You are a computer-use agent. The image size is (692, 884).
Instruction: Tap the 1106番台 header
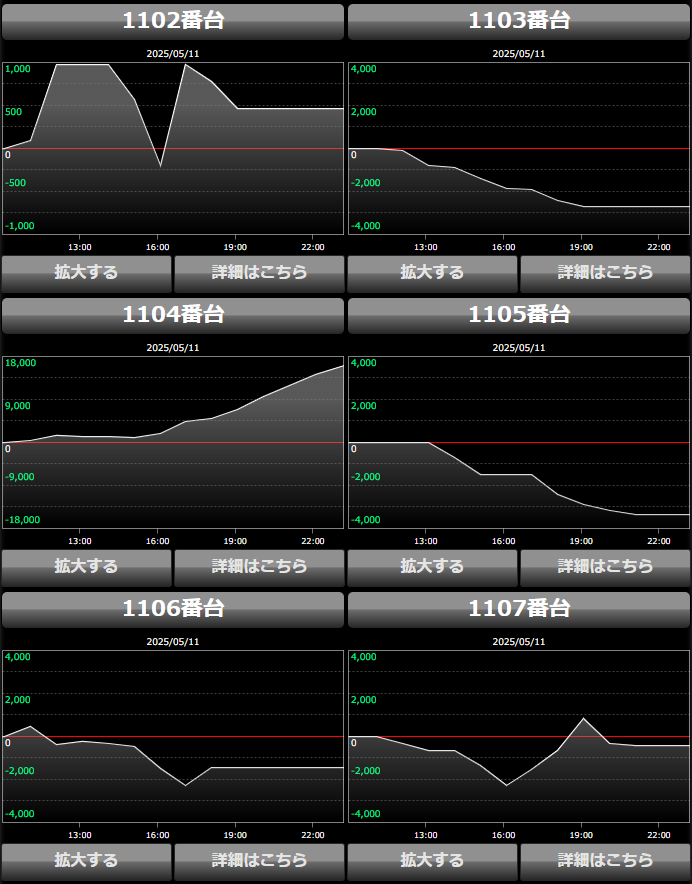tap(173, 609)
